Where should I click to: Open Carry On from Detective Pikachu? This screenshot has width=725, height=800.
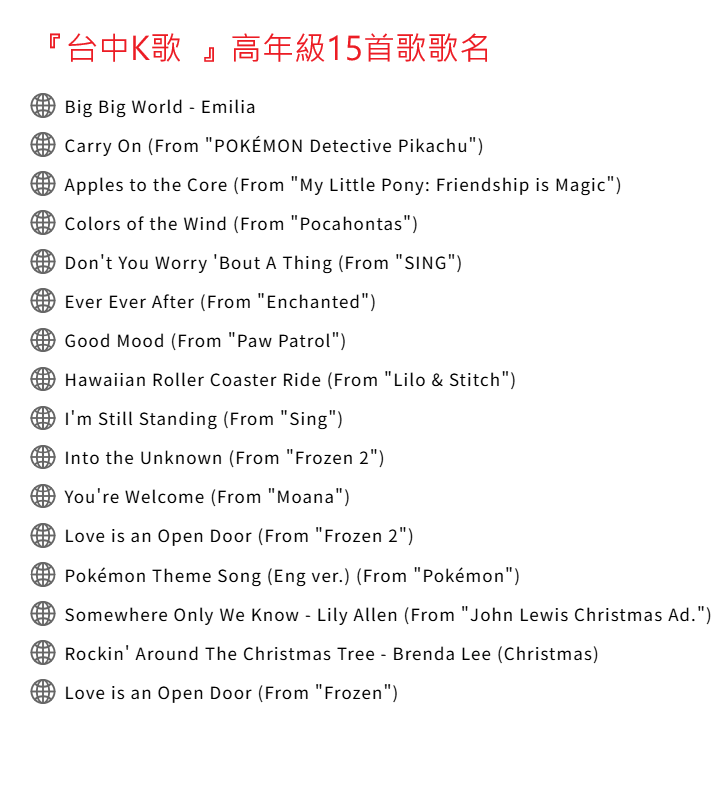(273, 146)
